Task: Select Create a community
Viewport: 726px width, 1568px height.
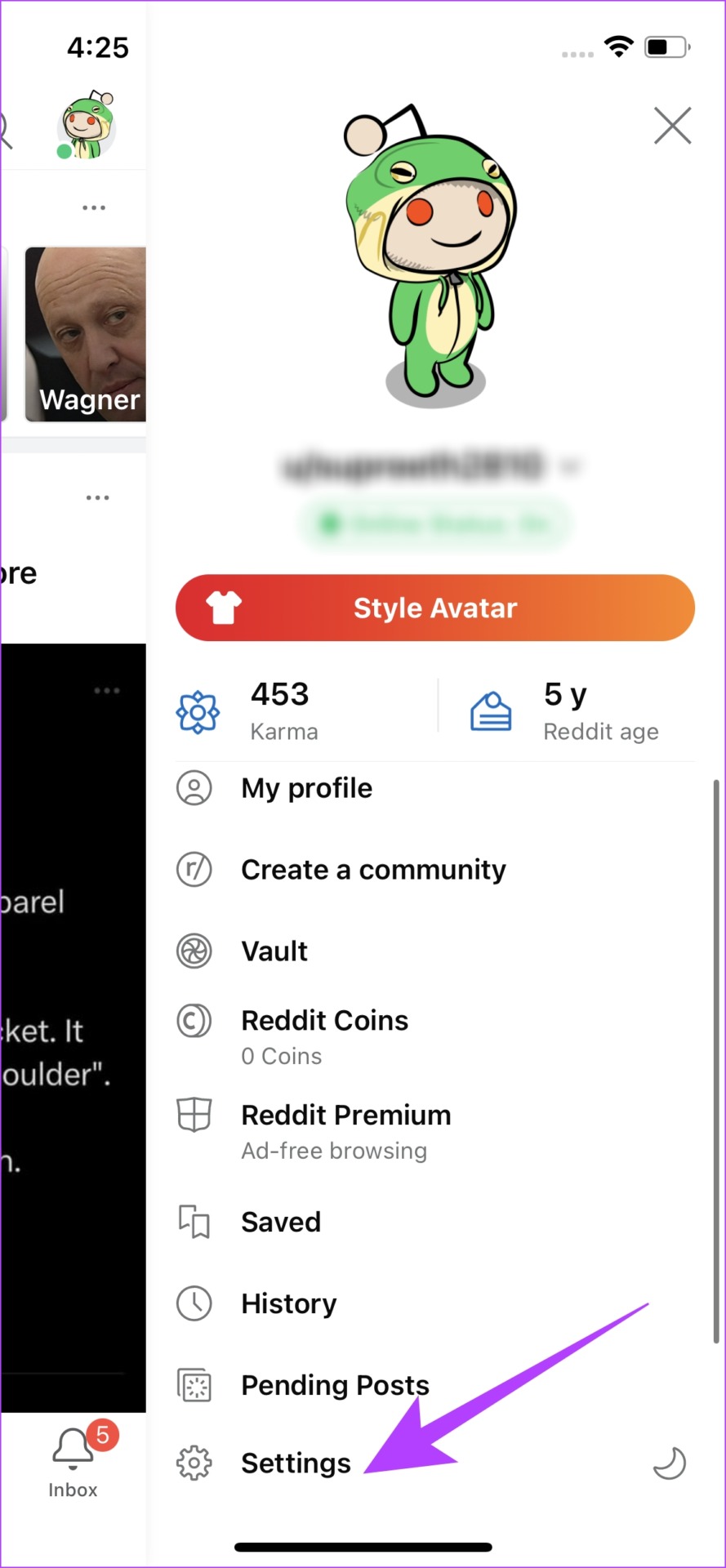Action: click(435, 870)
